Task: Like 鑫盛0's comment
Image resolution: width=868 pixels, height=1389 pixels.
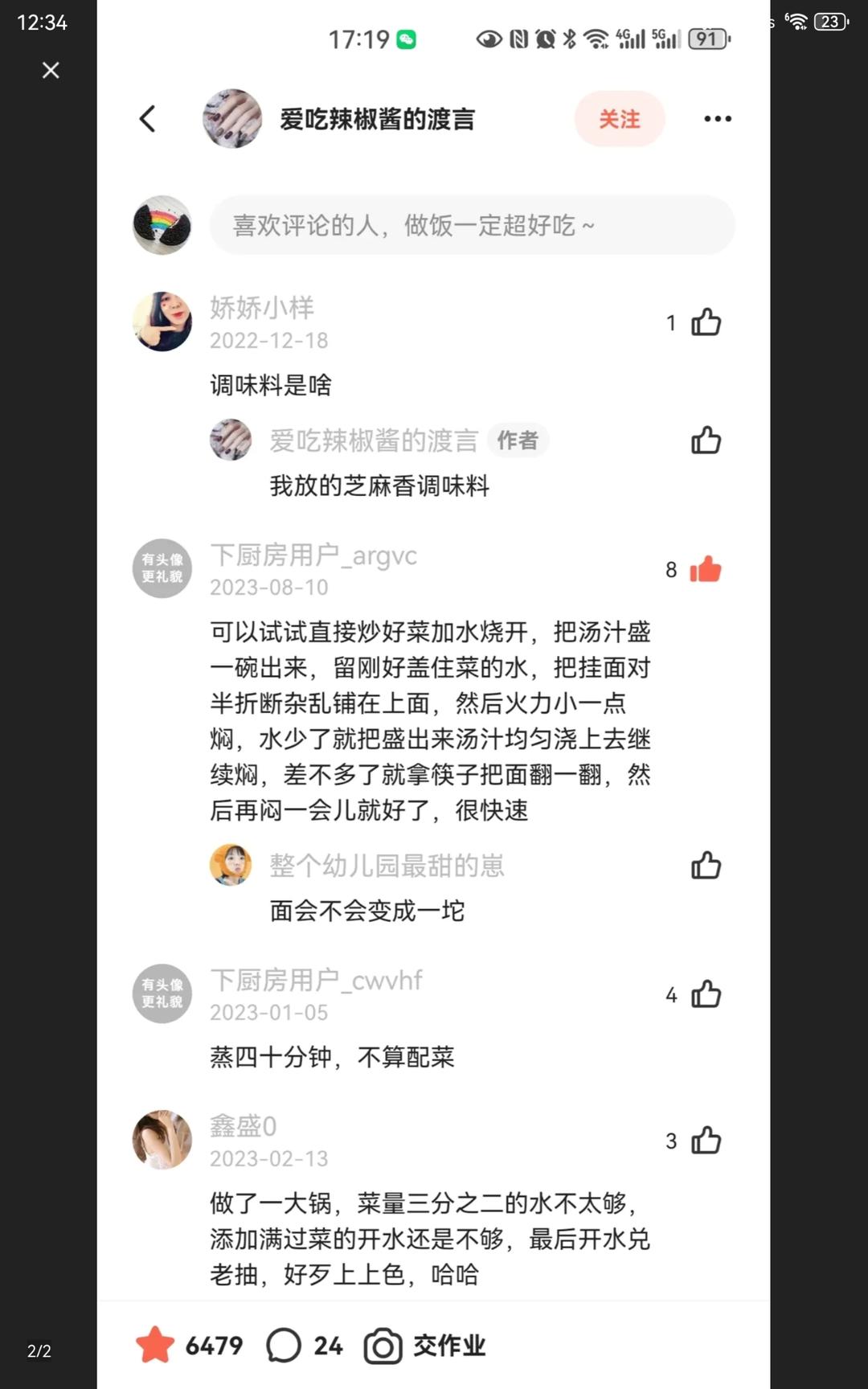Action: coord(705,1140)
